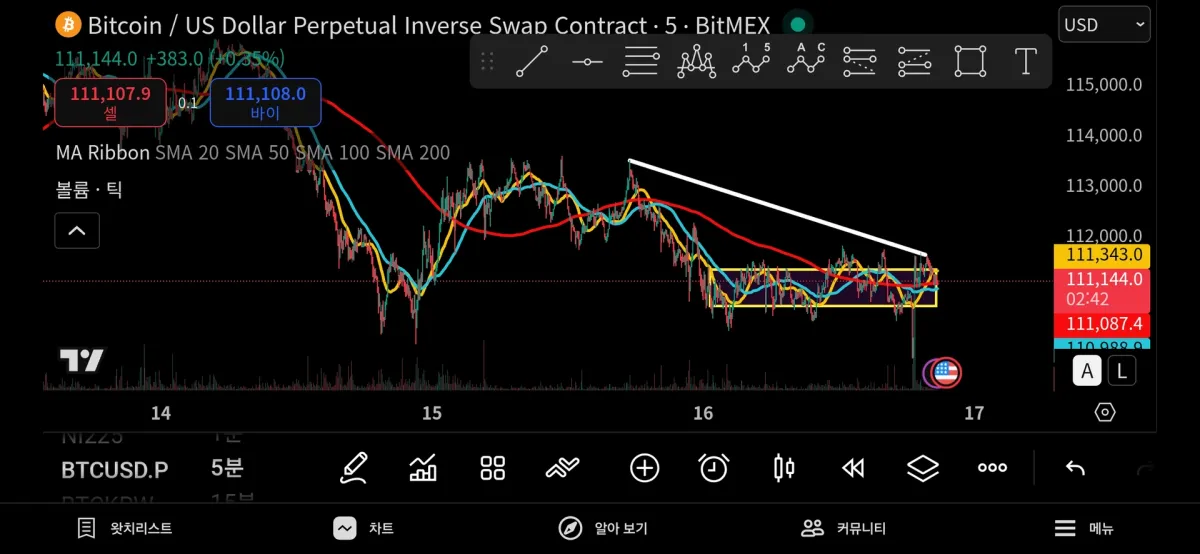1200x554 pixels.
Task: Open the drawing pencil tool
Action: point(354,467)
